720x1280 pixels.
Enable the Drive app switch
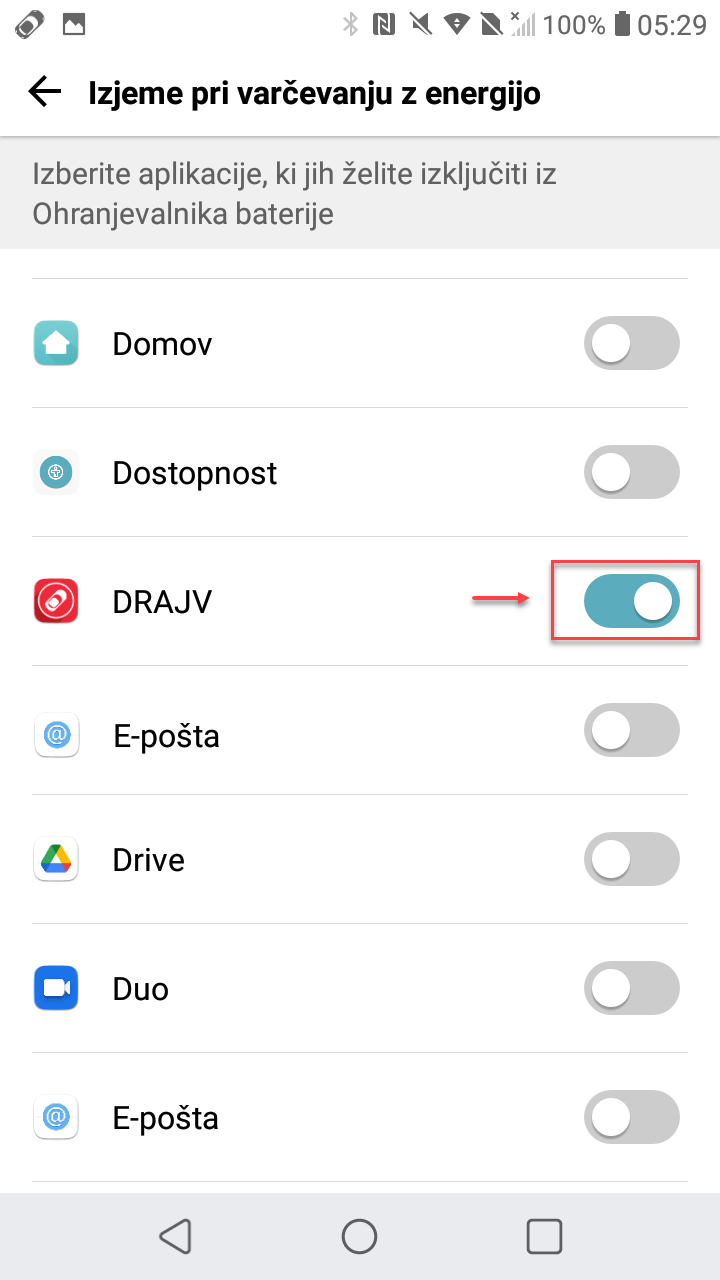[631, 860]
